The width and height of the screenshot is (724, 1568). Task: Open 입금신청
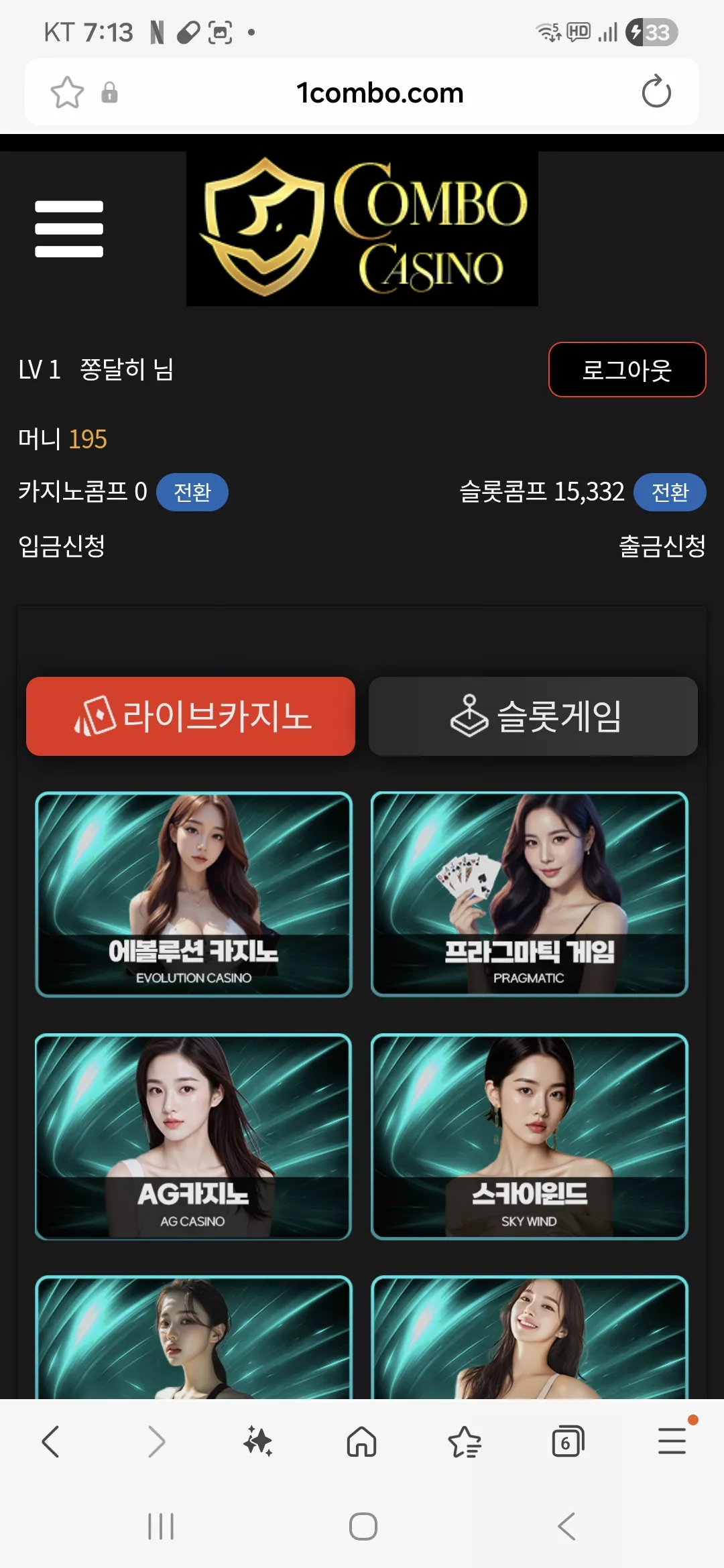[x=62, y=545]
